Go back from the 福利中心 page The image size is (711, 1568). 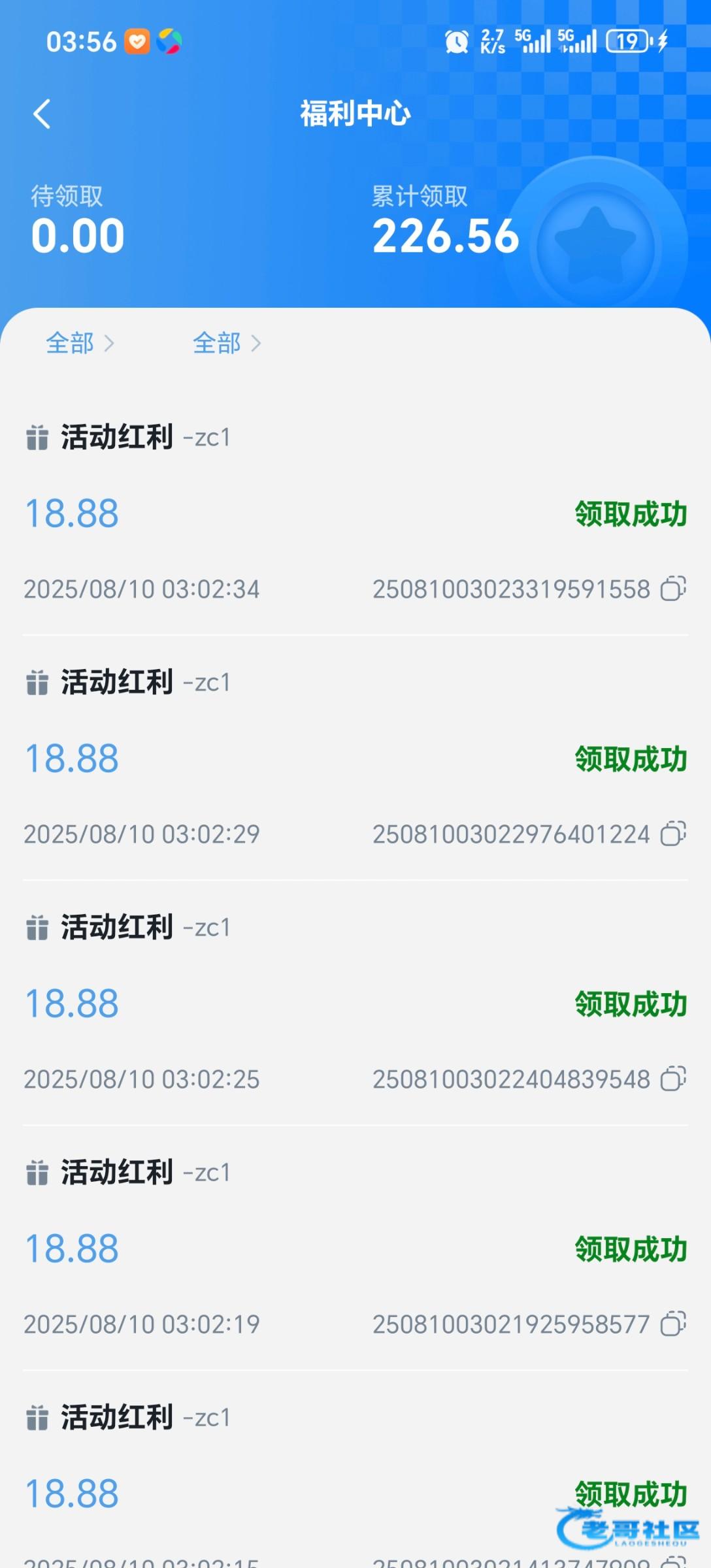(x=42, y=114)
